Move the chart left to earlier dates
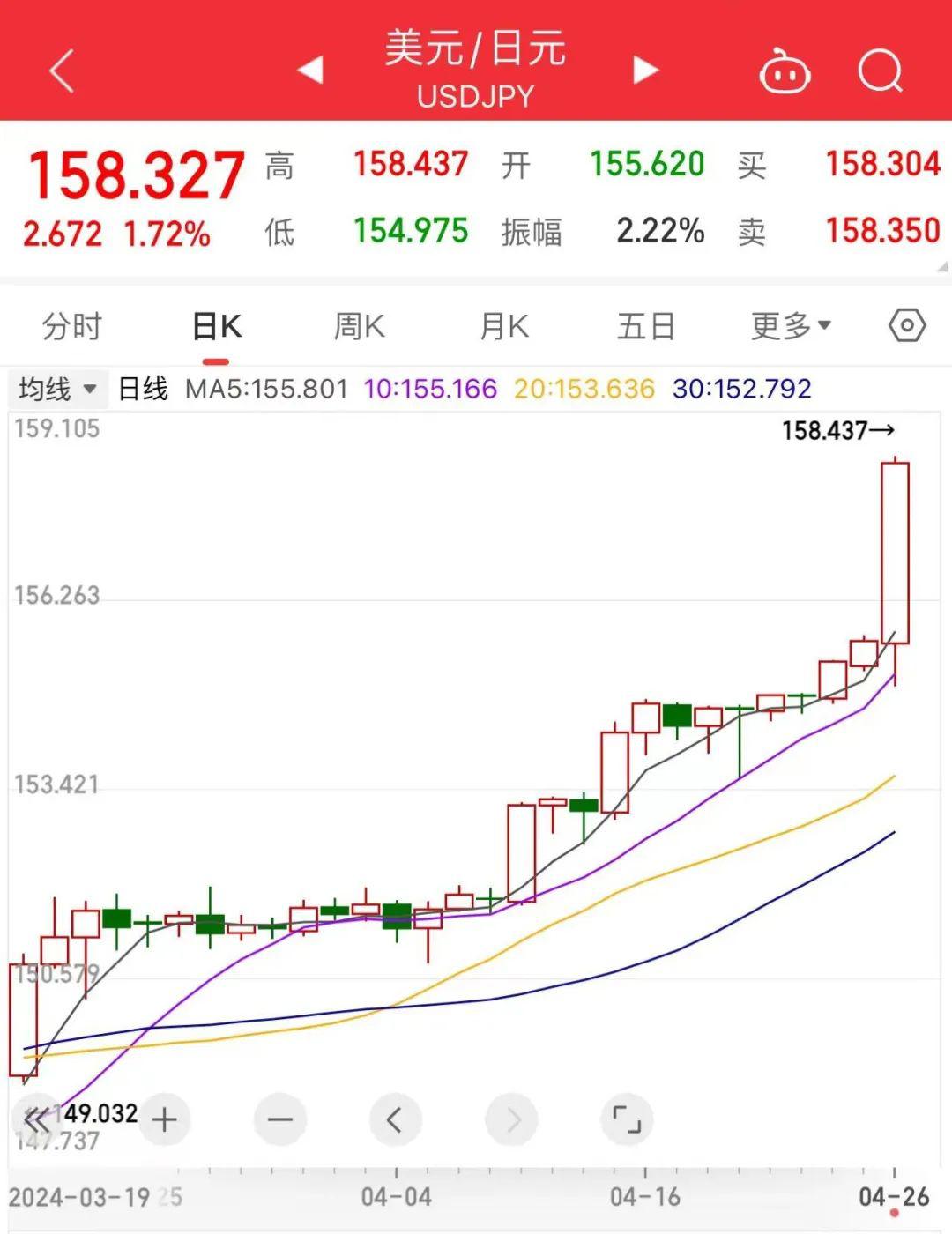Screen dimensions: 952x1234 pos(395,1120)
